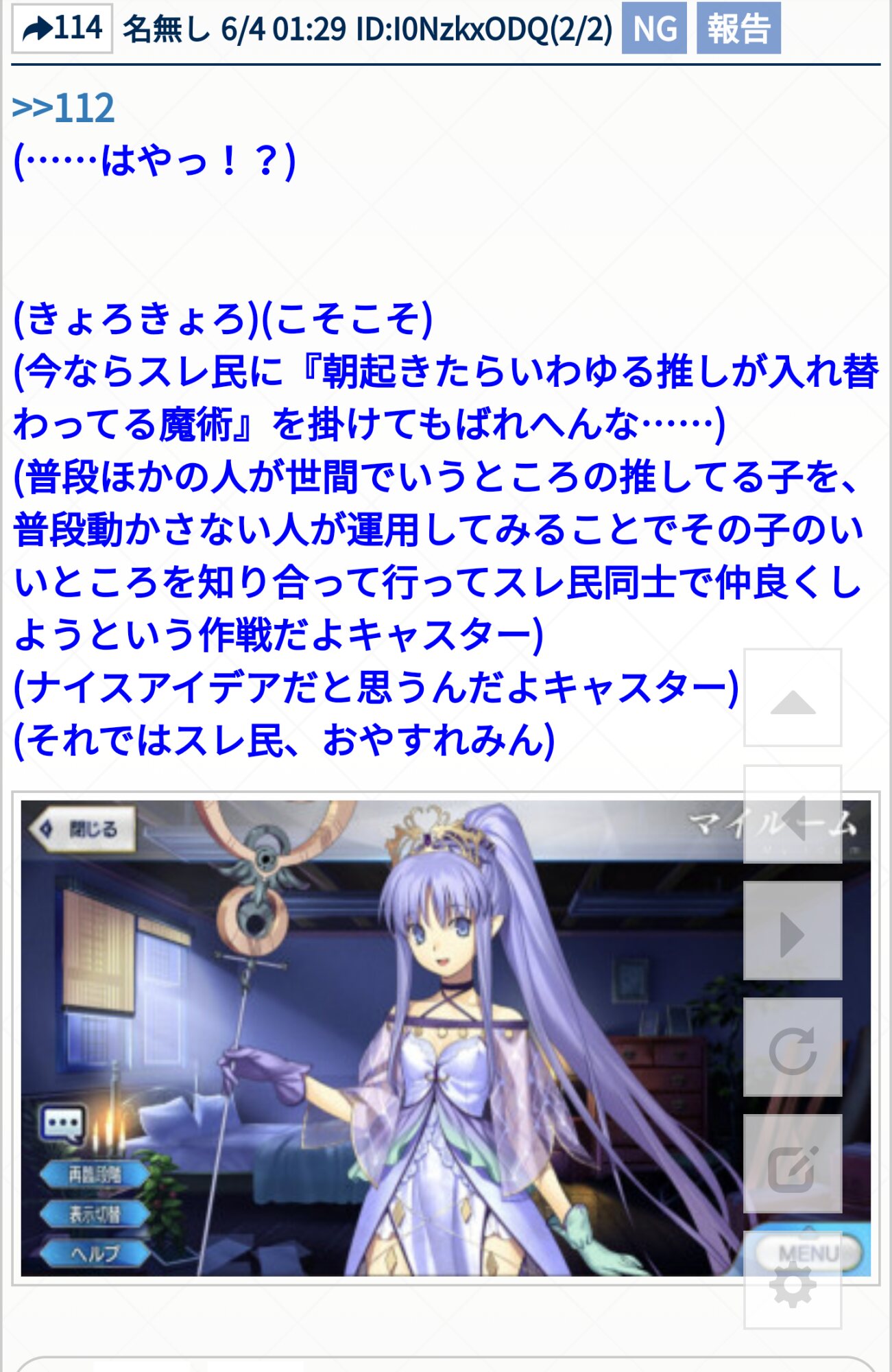Go forward with the right arrow button
Viewport: 892px width, 1372px height.
(793, 932)
